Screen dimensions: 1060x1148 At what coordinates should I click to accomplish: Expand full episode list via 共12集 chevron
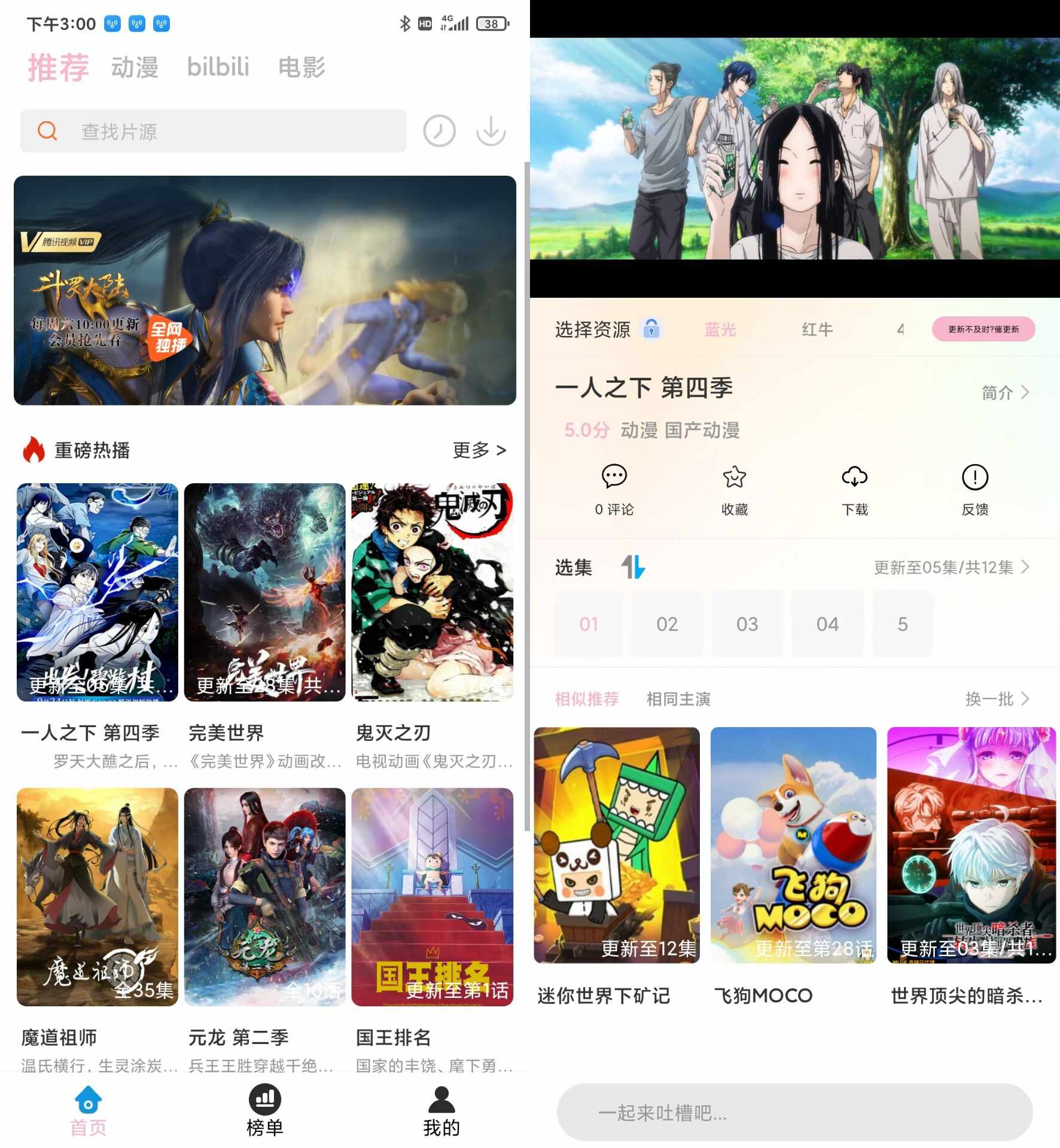(x=1025, y=567)
